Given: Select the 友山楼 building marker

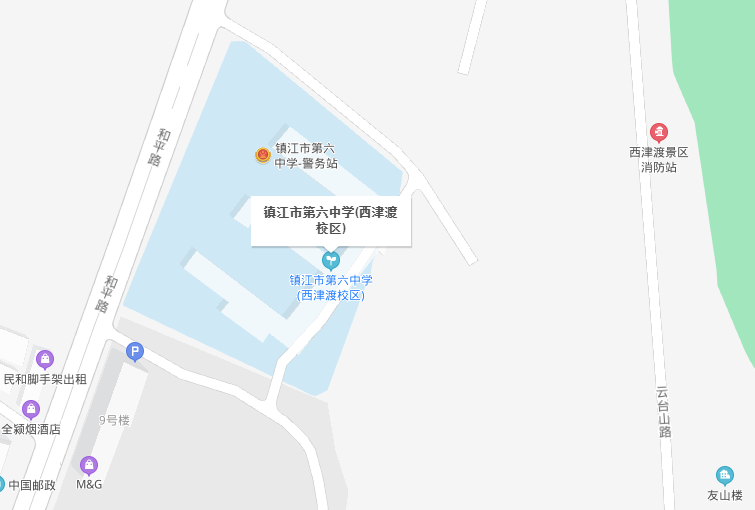Looking at the screenshot, I should click(725, 475).
